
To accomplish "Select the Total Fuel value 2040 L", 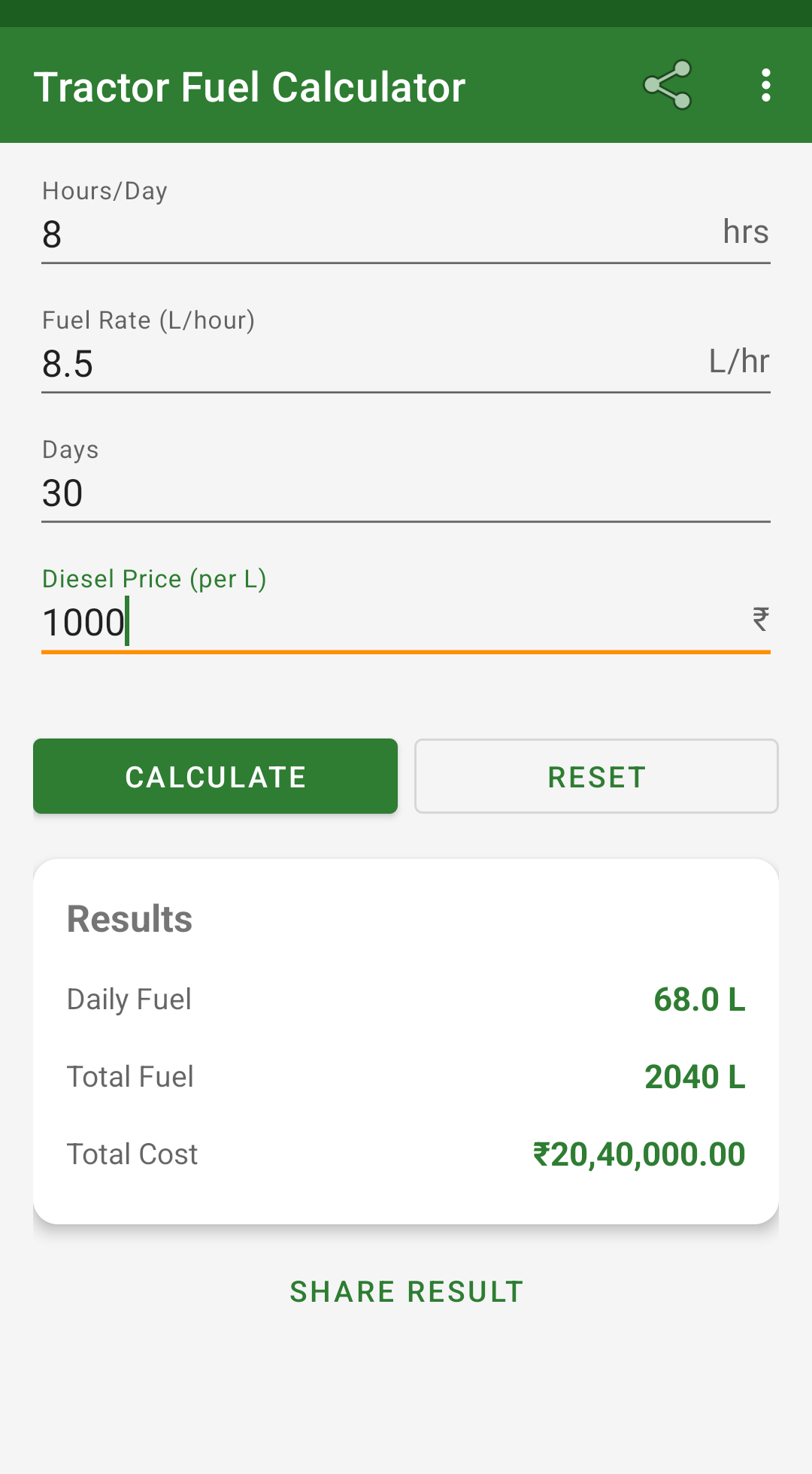I will [695, 1077].
